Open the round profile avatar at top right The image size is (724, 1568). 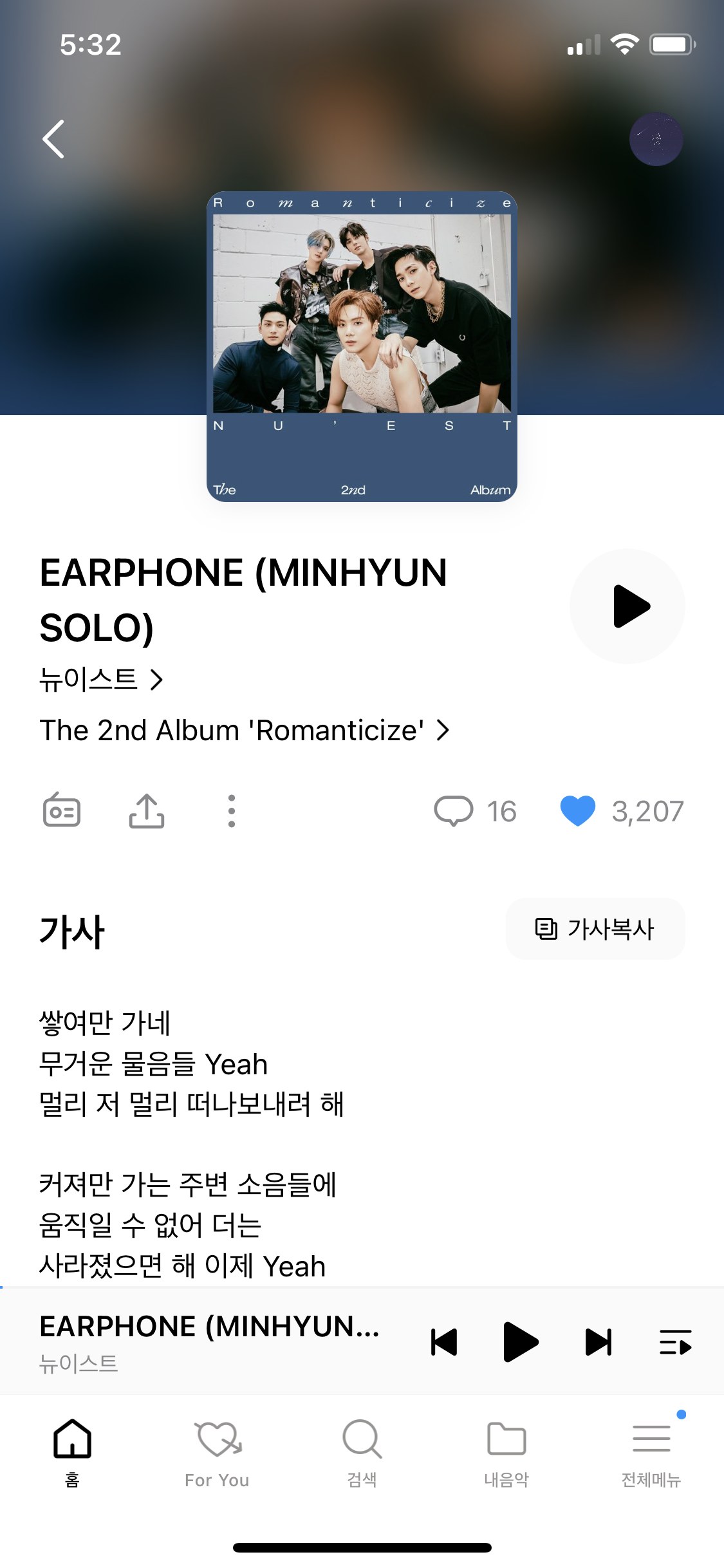tap(656, 139)
